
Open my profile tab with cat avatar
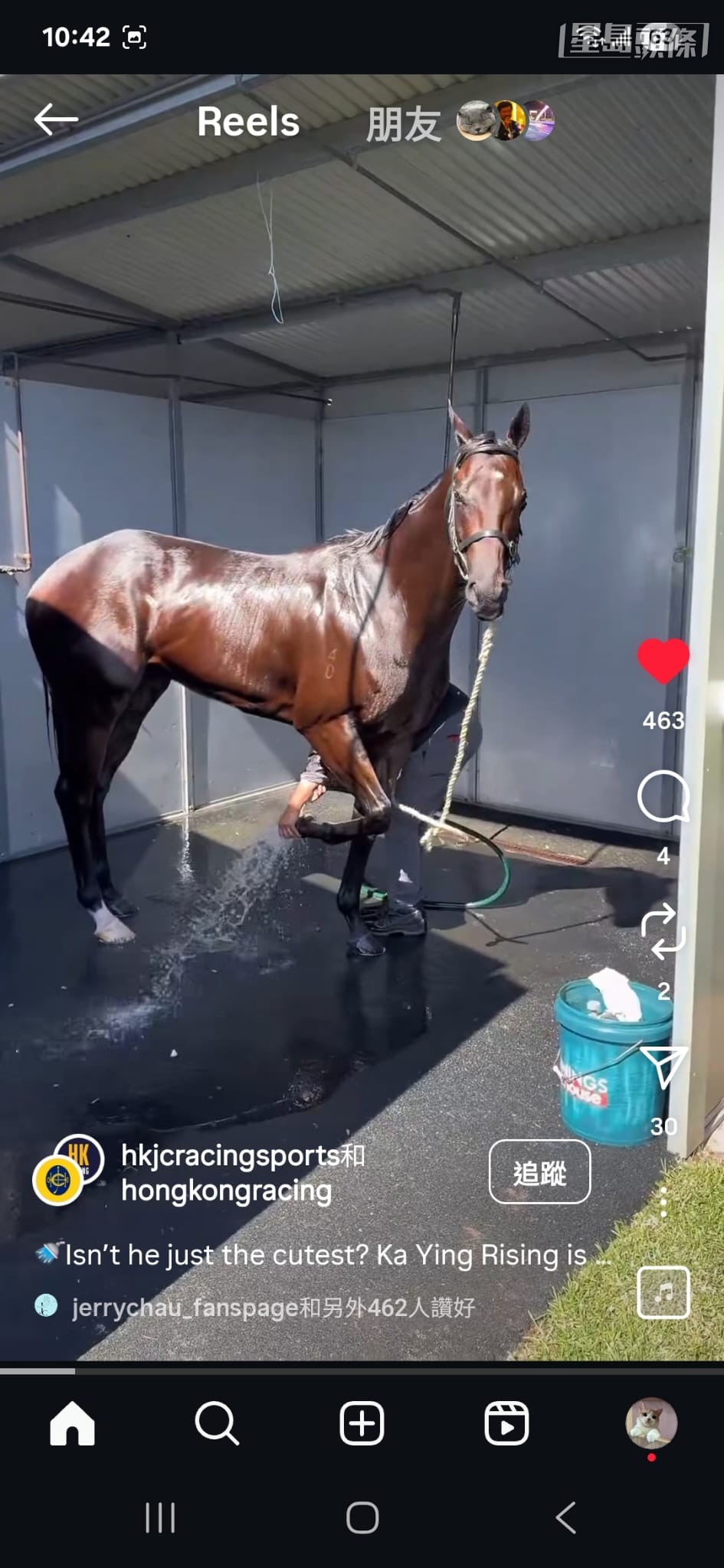[x=651, y=1423]
